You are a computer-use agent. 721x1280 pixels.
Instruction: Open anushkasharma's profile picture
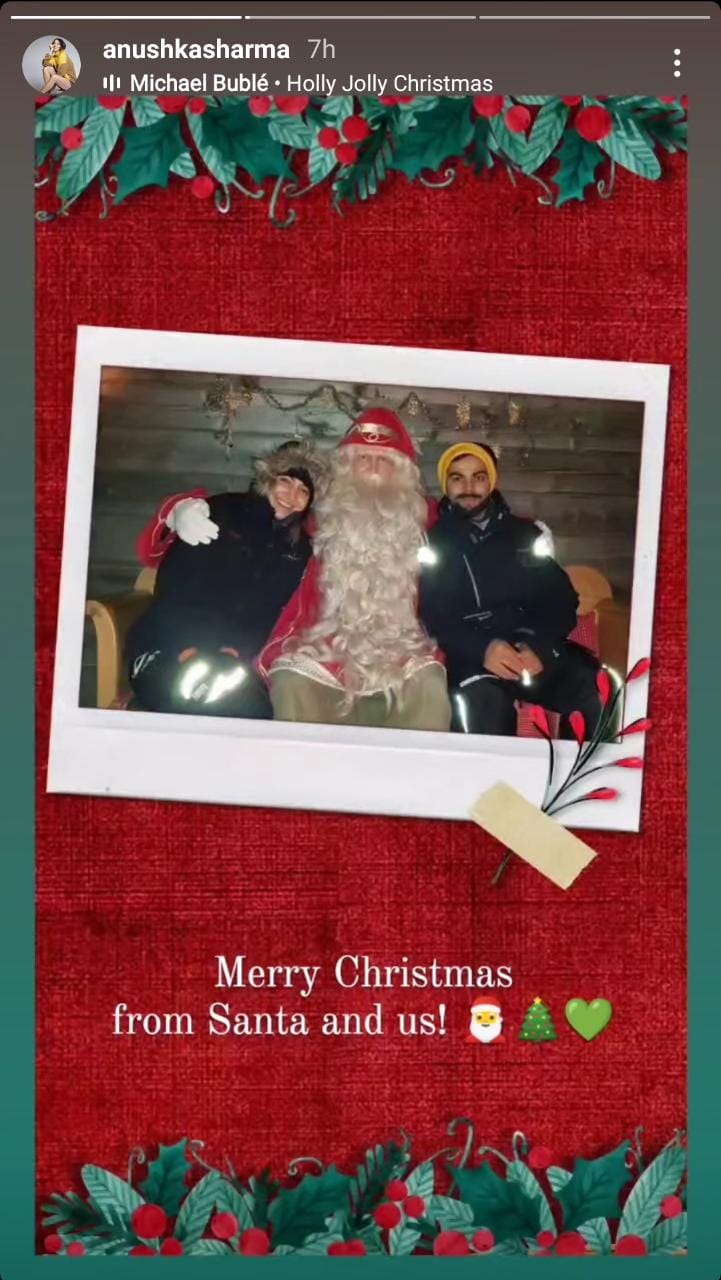pos(51,65)
